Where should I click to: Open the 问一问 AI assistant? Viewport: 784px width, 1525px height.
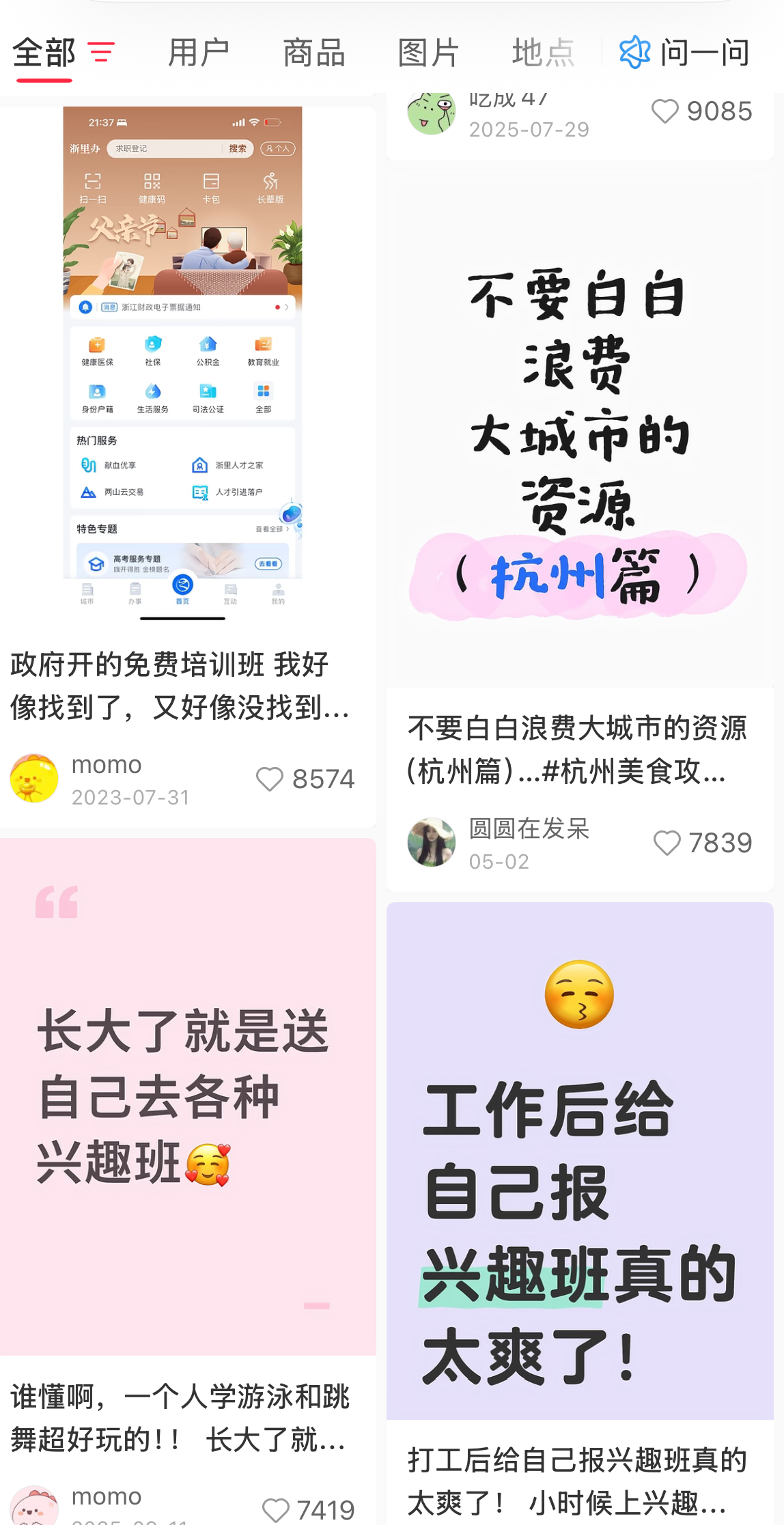(x=684, y=53)
